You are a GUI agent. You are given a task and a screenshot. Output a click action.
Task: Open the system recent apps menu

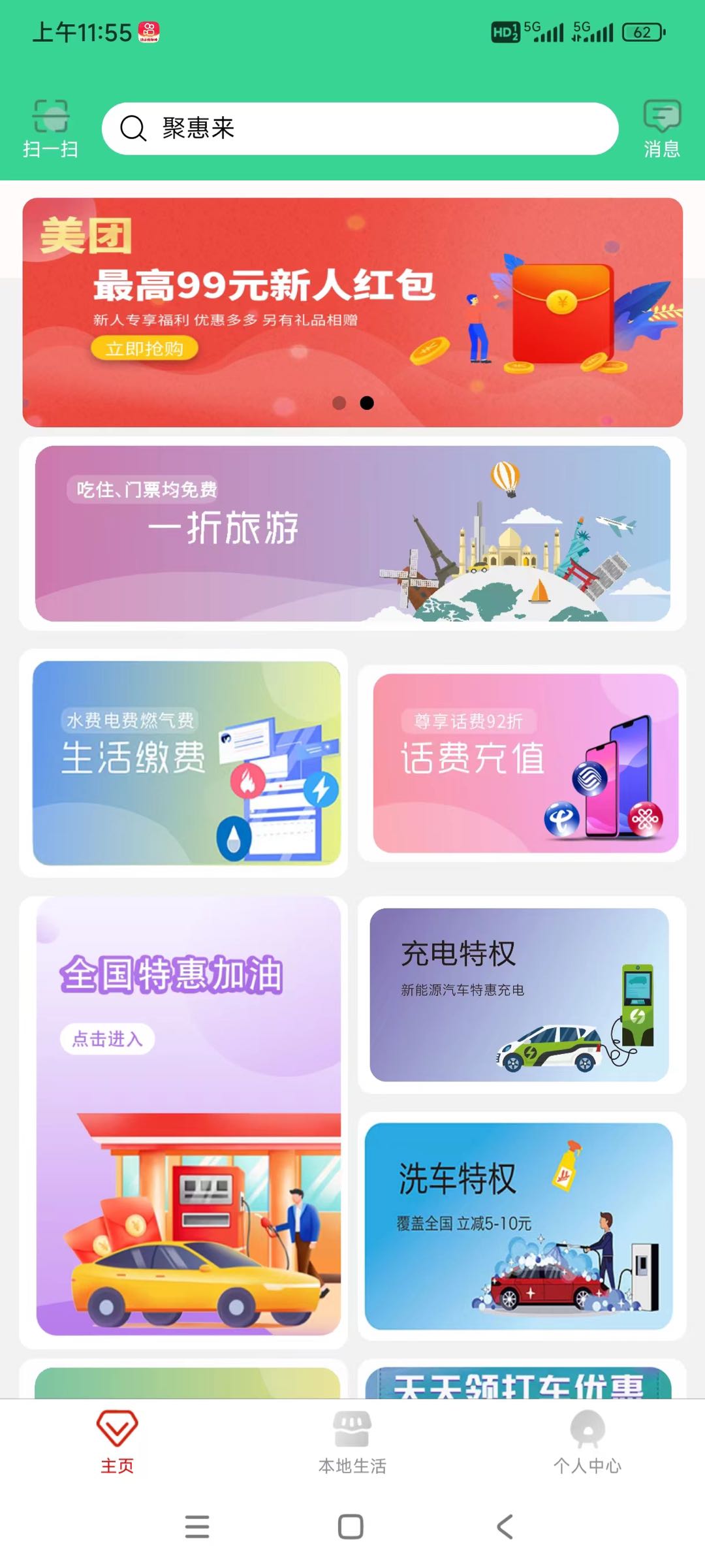click(x=197, y=1527)
